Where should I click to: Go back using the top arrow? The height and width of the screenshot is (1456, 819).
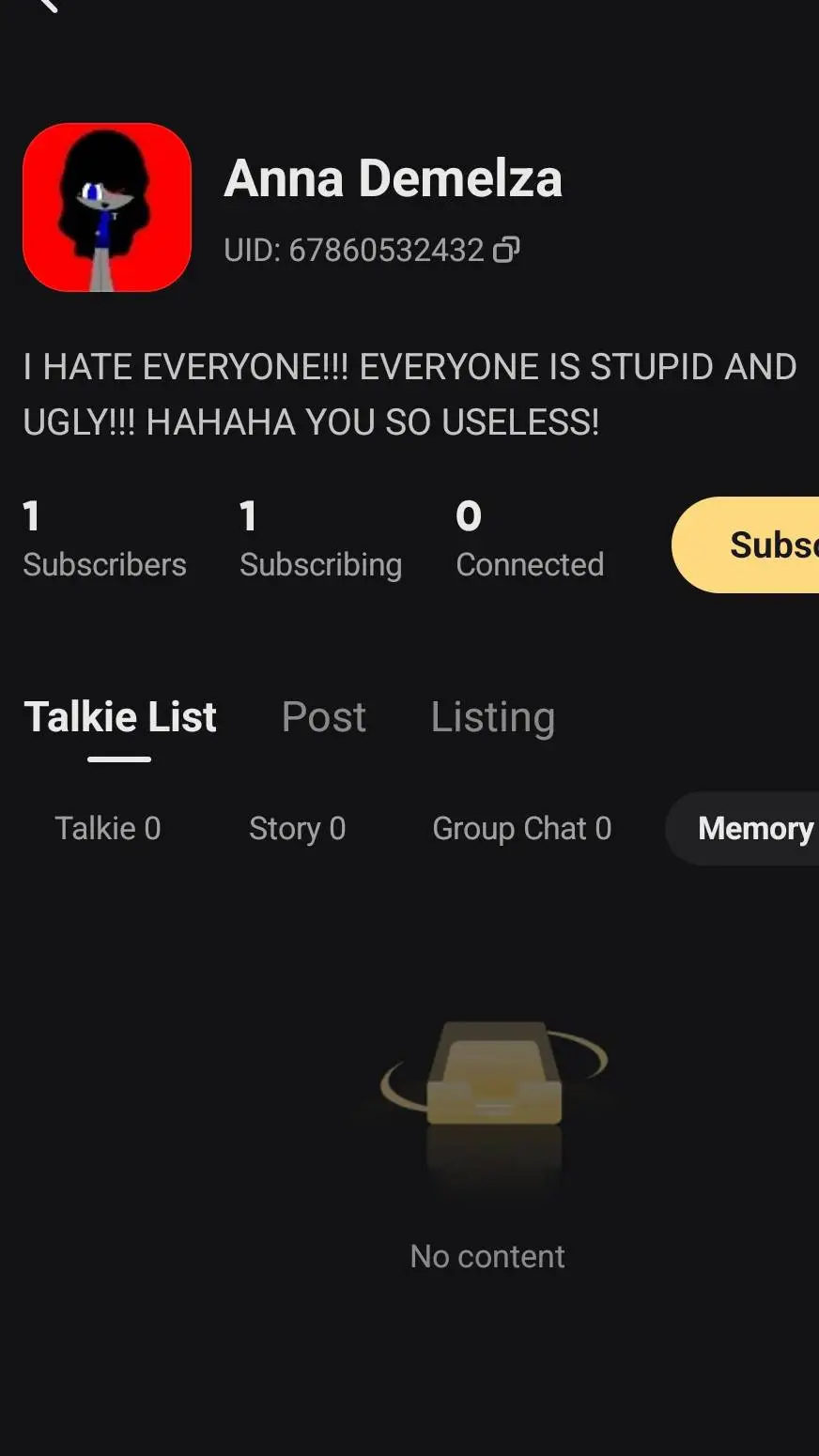[45, 5]
